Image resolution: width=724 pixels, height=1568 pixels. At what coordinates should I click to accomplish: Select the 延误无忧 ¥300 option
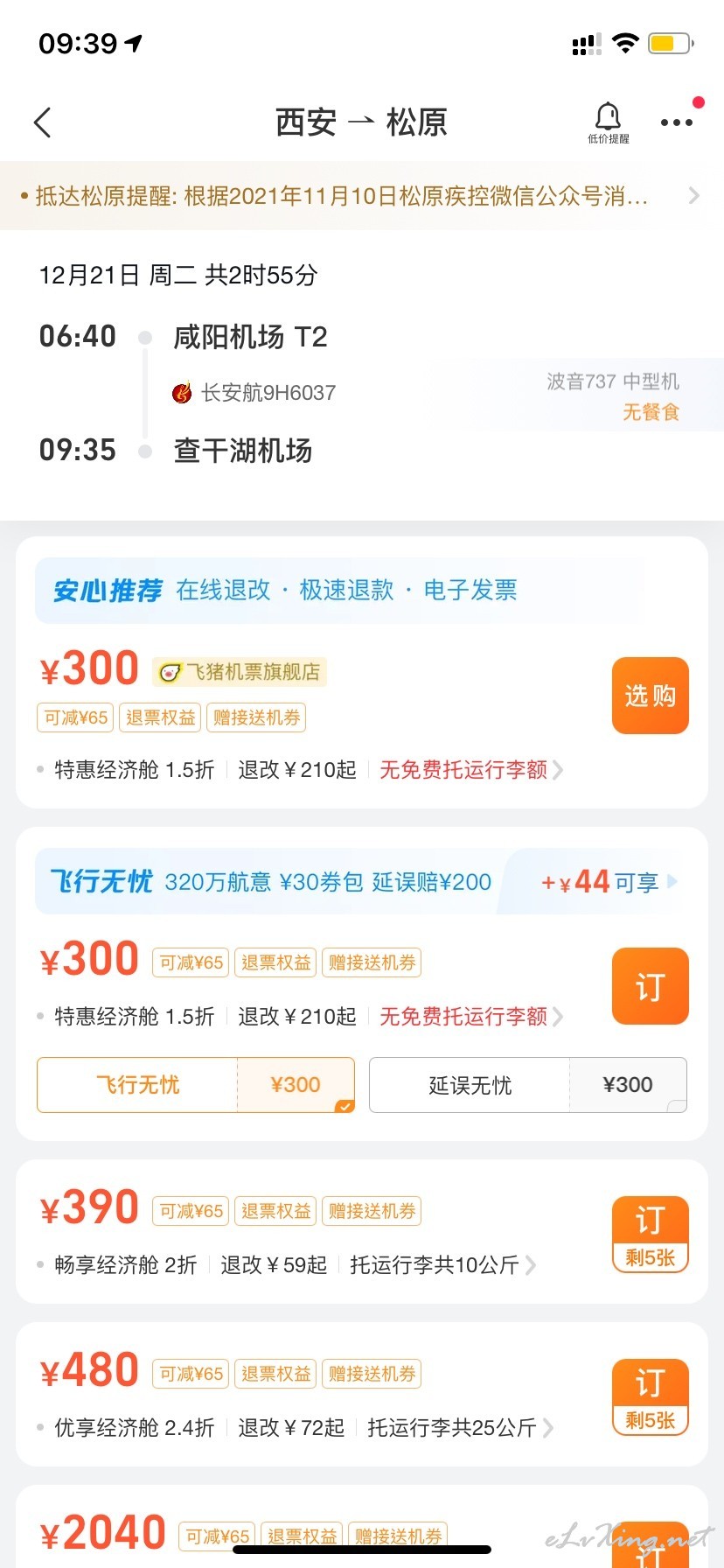528,1085
